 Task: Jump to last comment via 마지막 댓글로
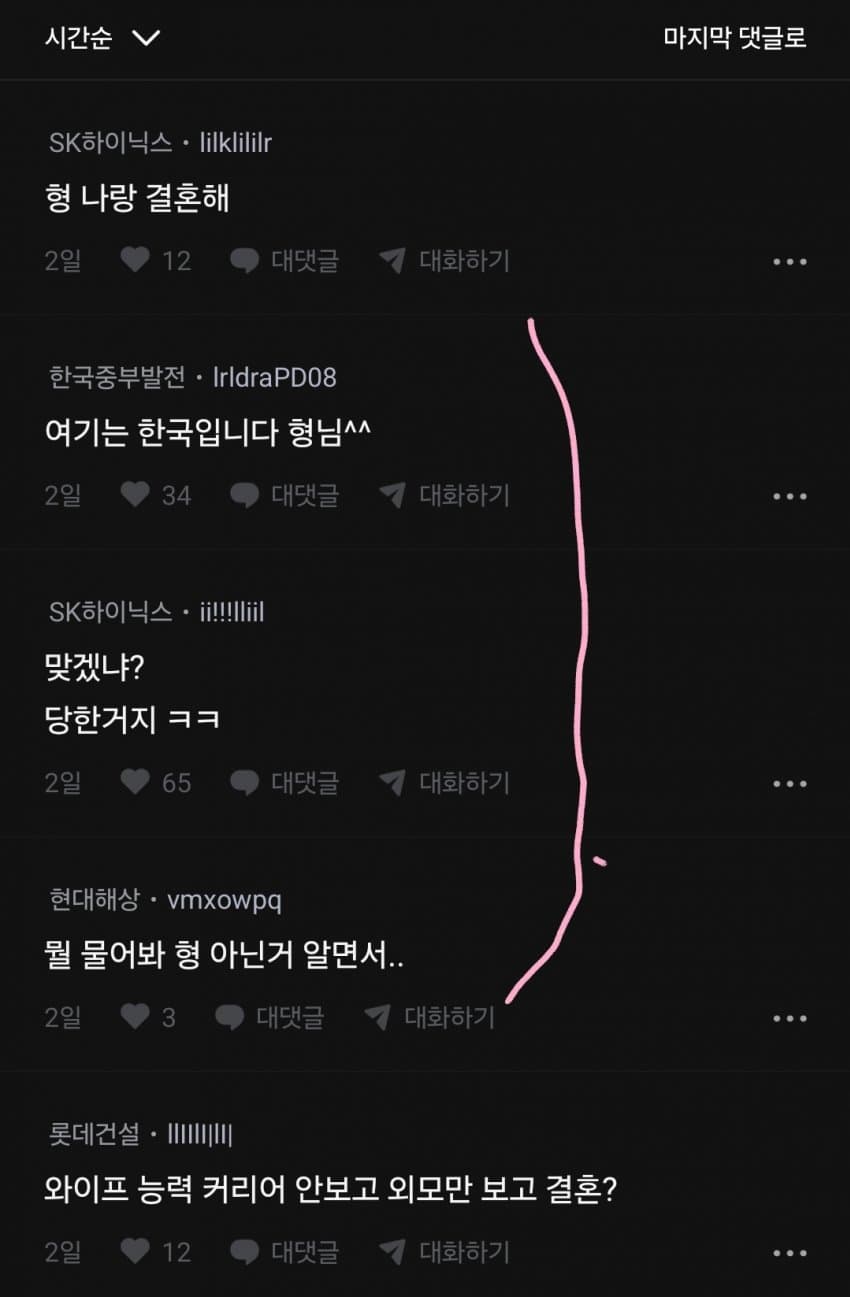[735, 39]
